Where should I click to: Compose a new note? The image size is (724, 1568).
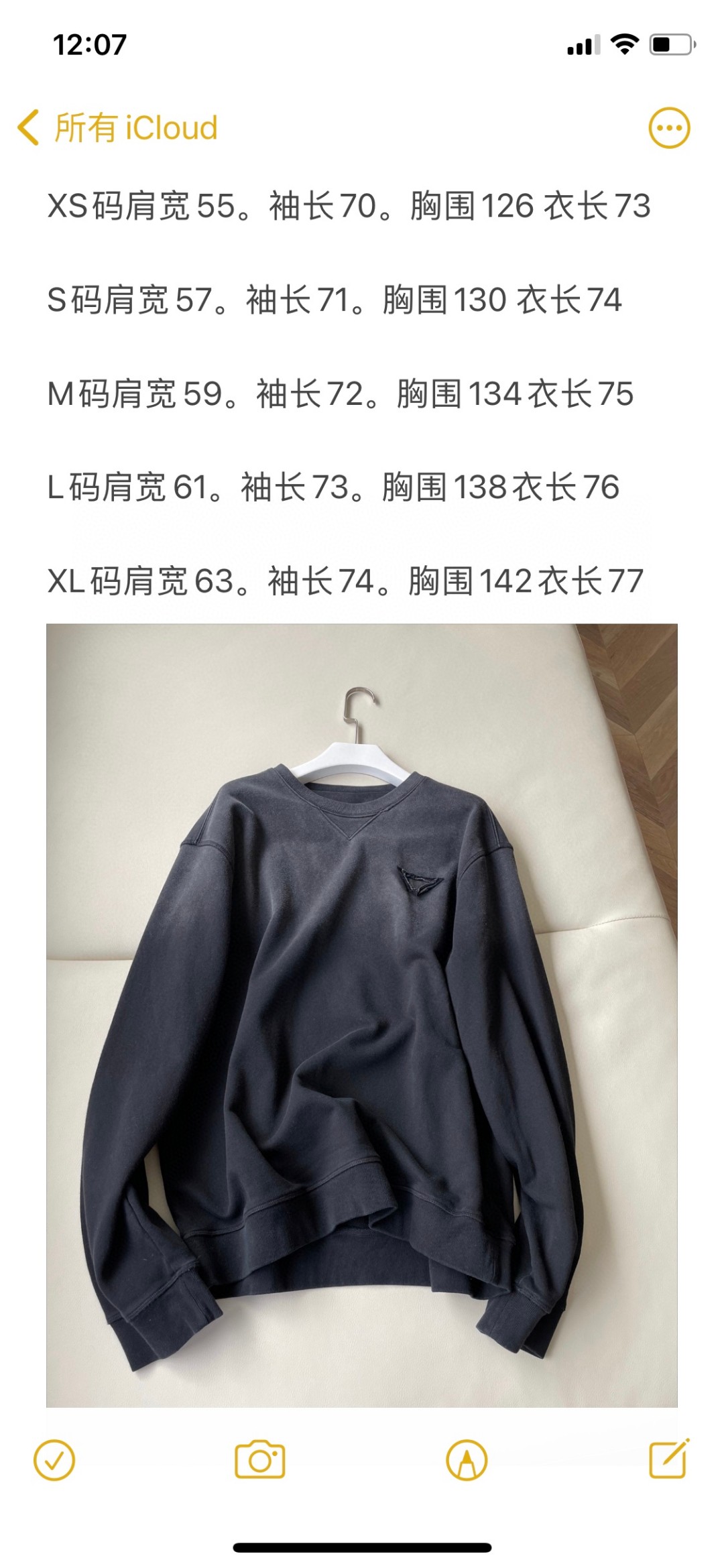point(669,1458)
